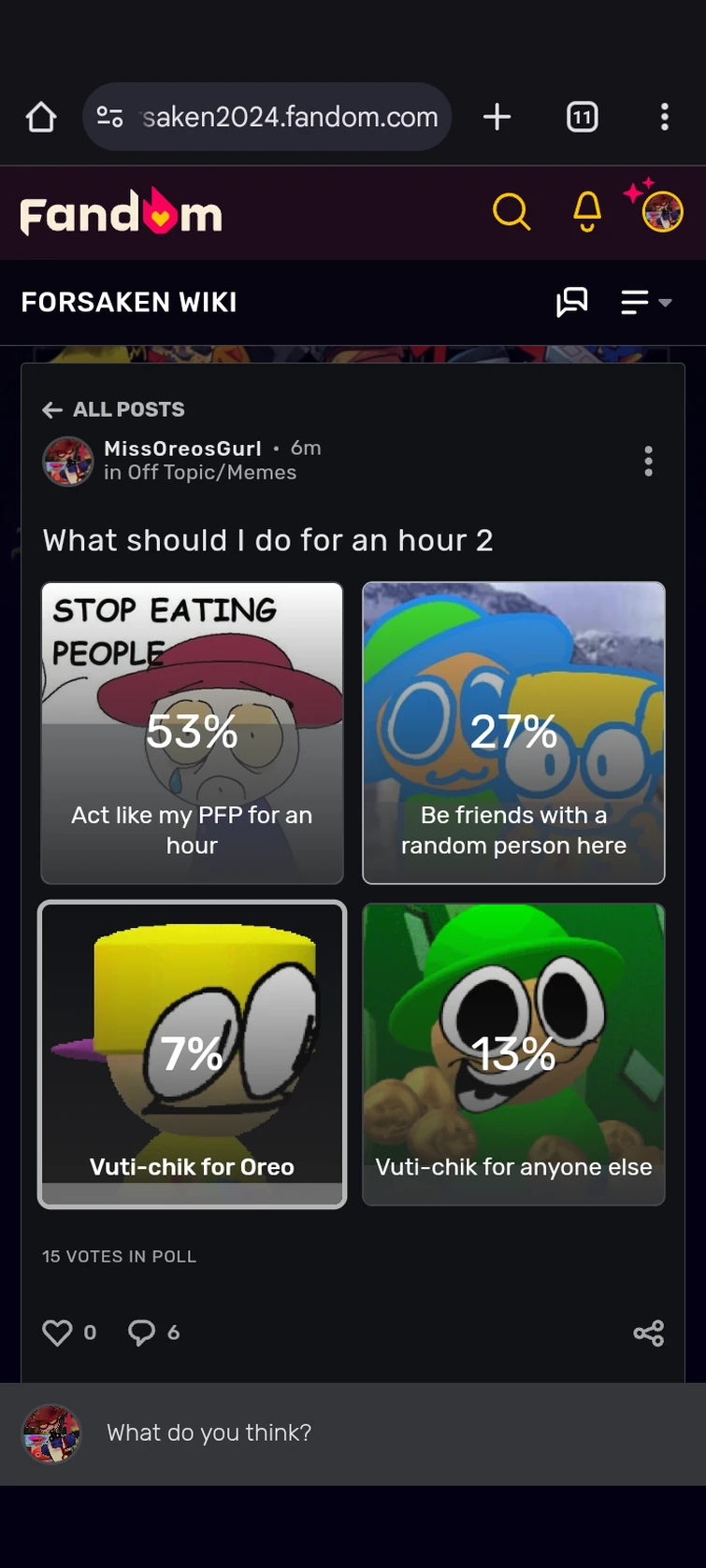Go back to ALL POSTS
This screenshot has width=706, height=1568.
[112, 409]
